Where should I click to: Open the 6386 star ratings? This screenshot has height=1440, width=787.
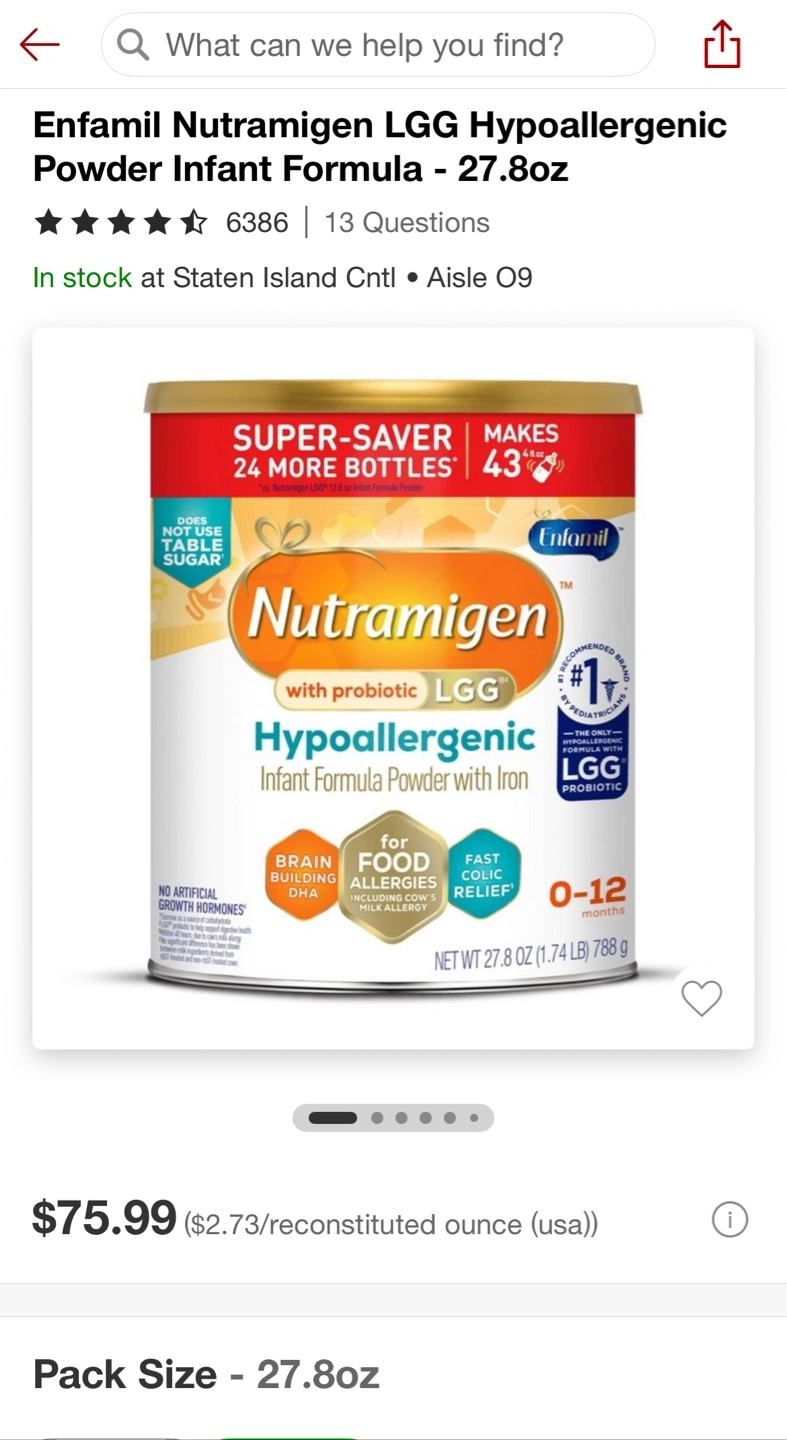tap(161, 222)
